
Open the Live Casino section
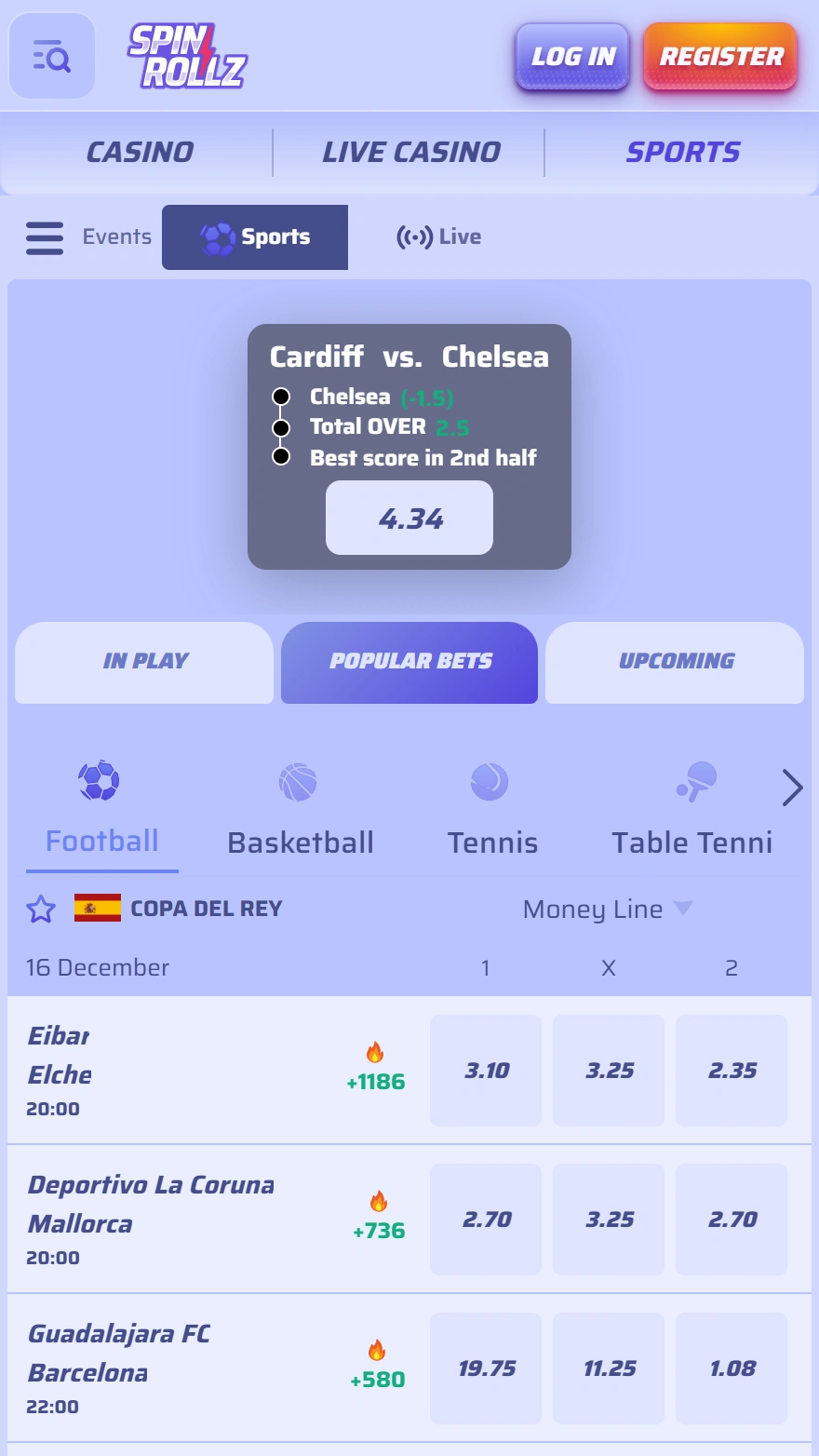410,152
